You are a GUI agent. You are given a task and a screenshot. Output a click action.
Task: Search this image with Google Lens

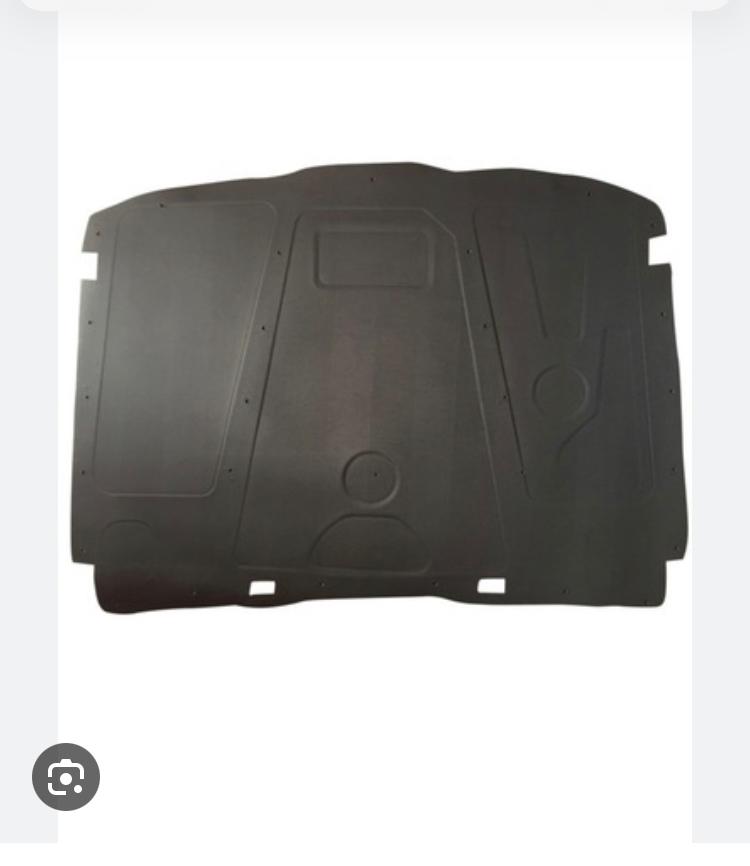click(66, 777)
